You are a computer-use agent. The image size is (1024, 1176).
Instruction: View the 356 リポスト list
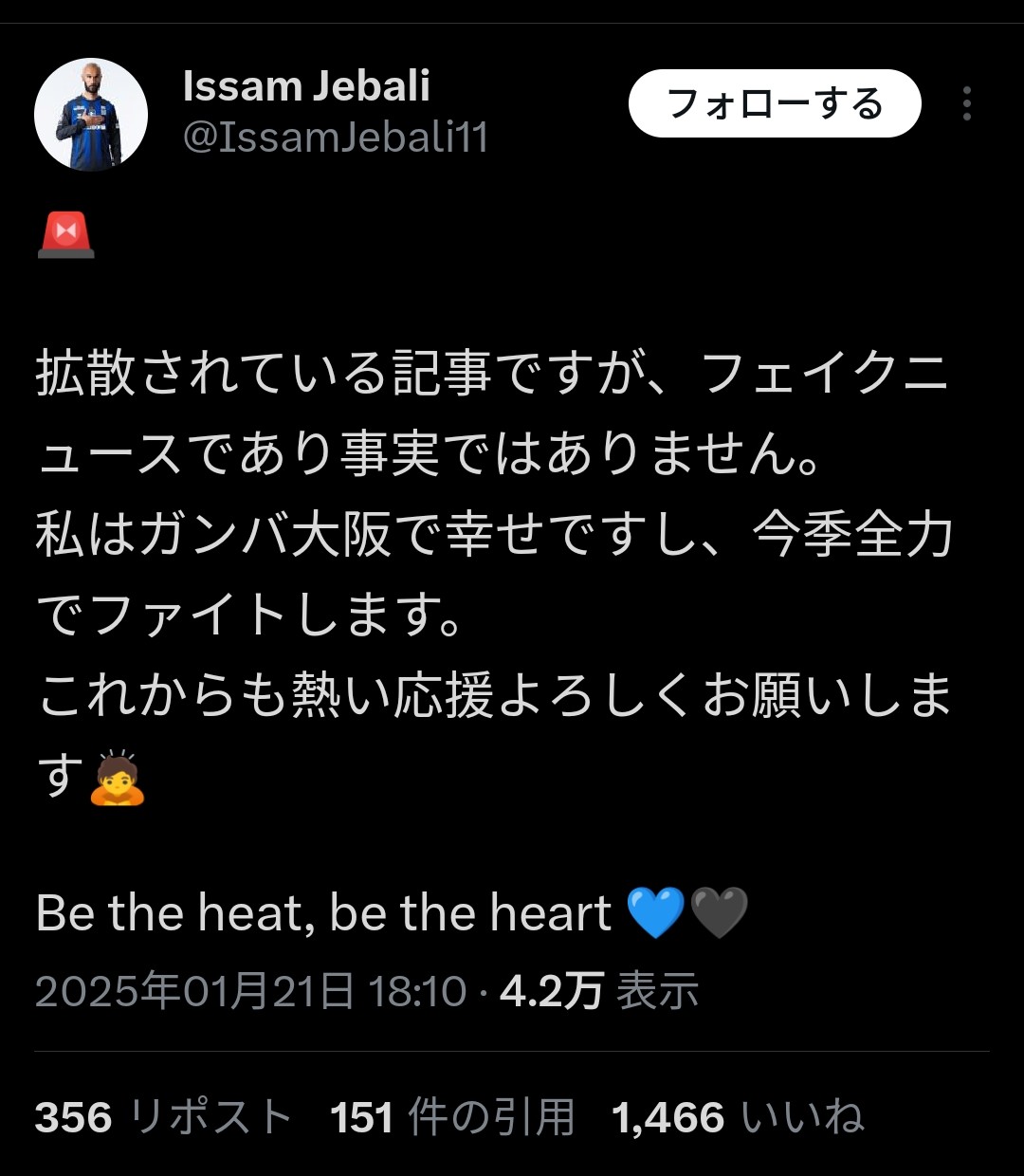pyautogui.click(x=163, y=1117)
